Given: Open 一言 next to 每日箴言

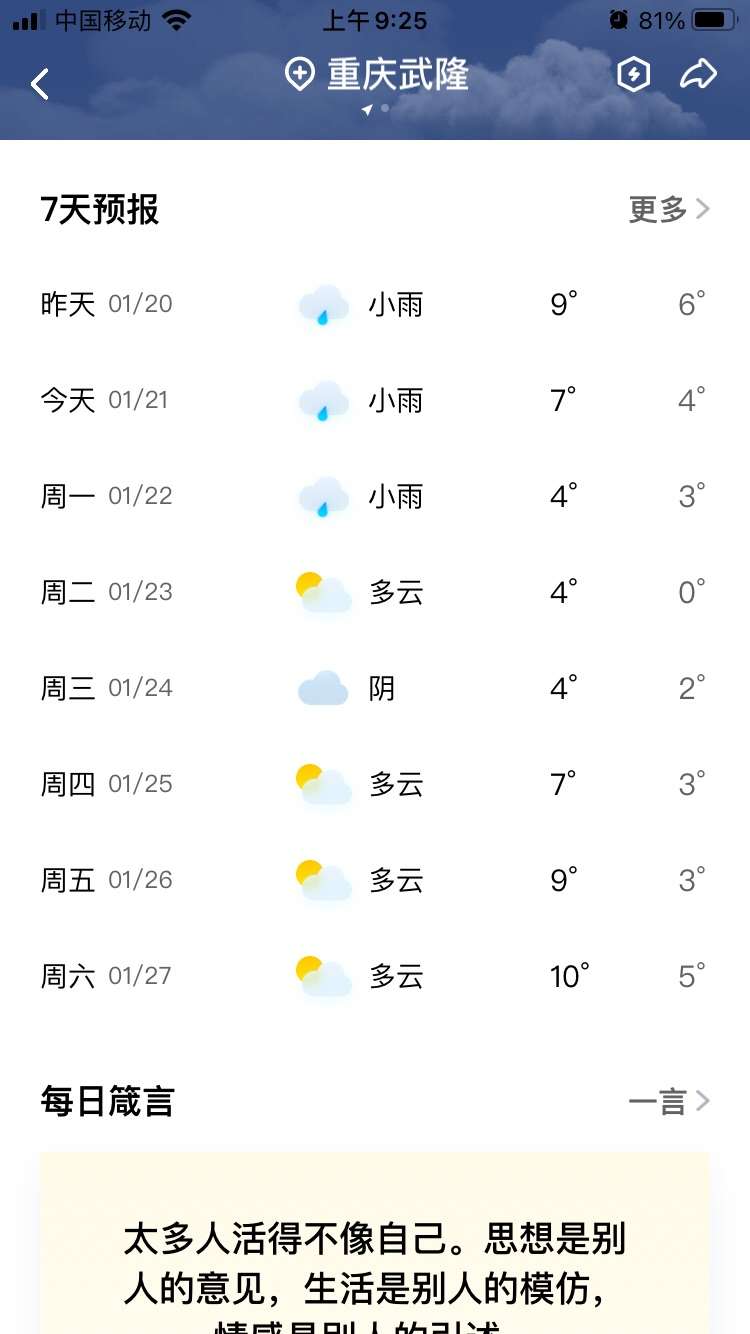Looking at the screenshot, I should [x=669, y=1101].
